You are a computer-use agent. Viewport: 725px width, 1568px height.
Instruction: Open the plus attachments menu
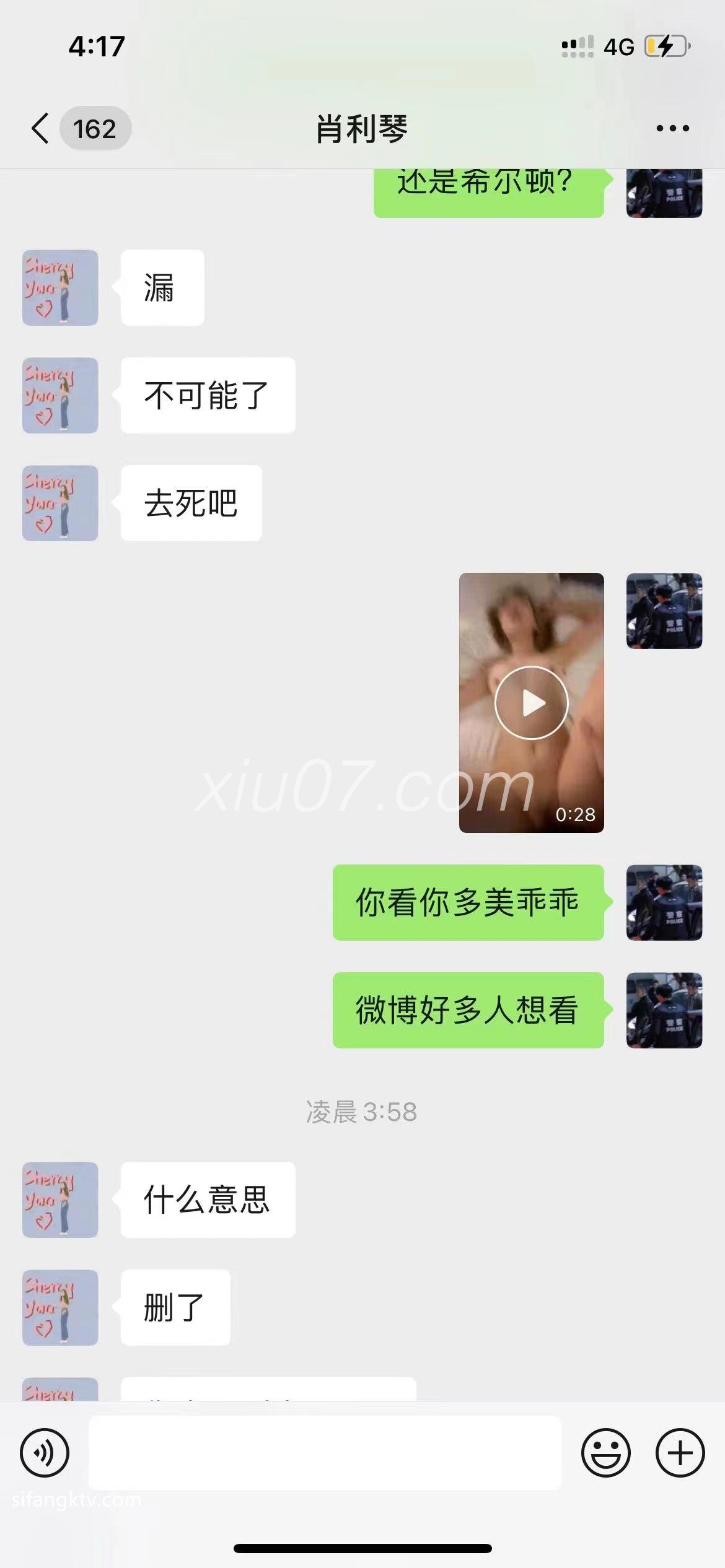[x=680, y=1453]
